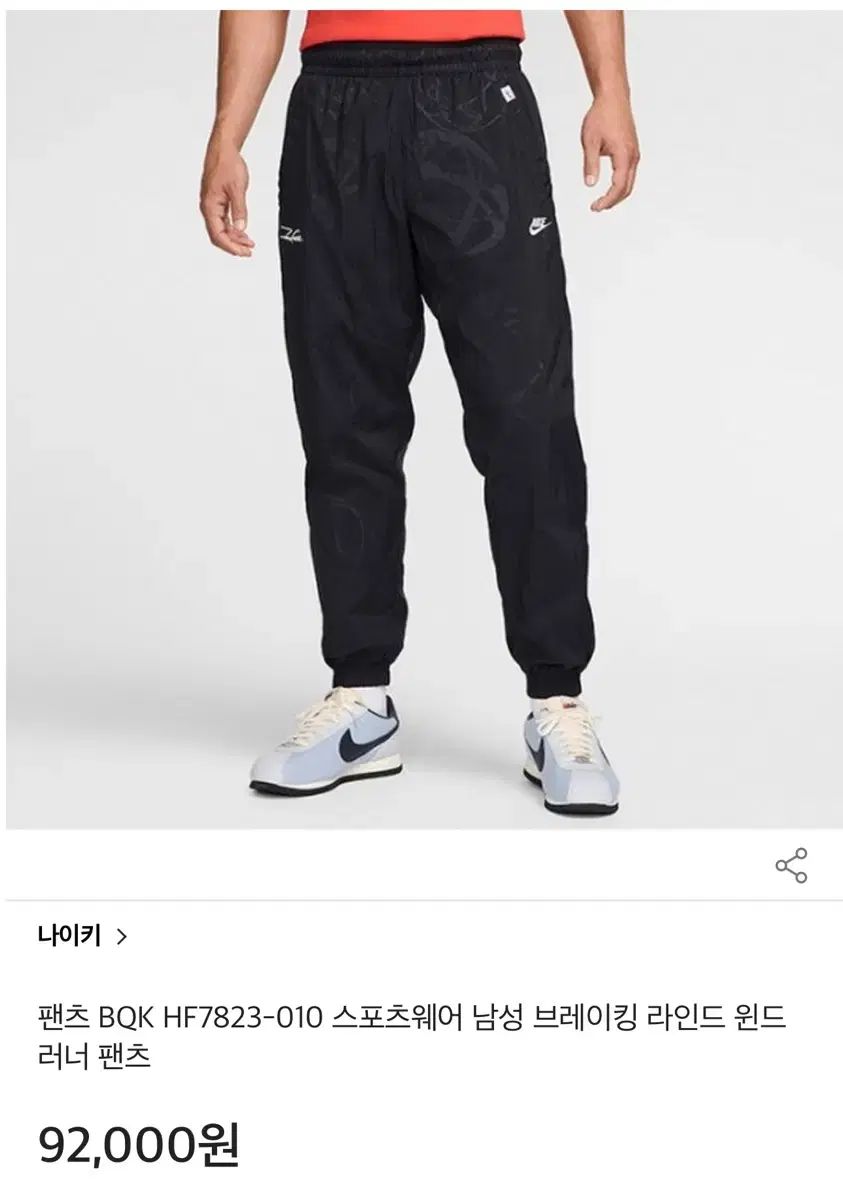843x1200 pixels.
Task: Select the 나이키 brand label
Action: click(x=63, y=936)
